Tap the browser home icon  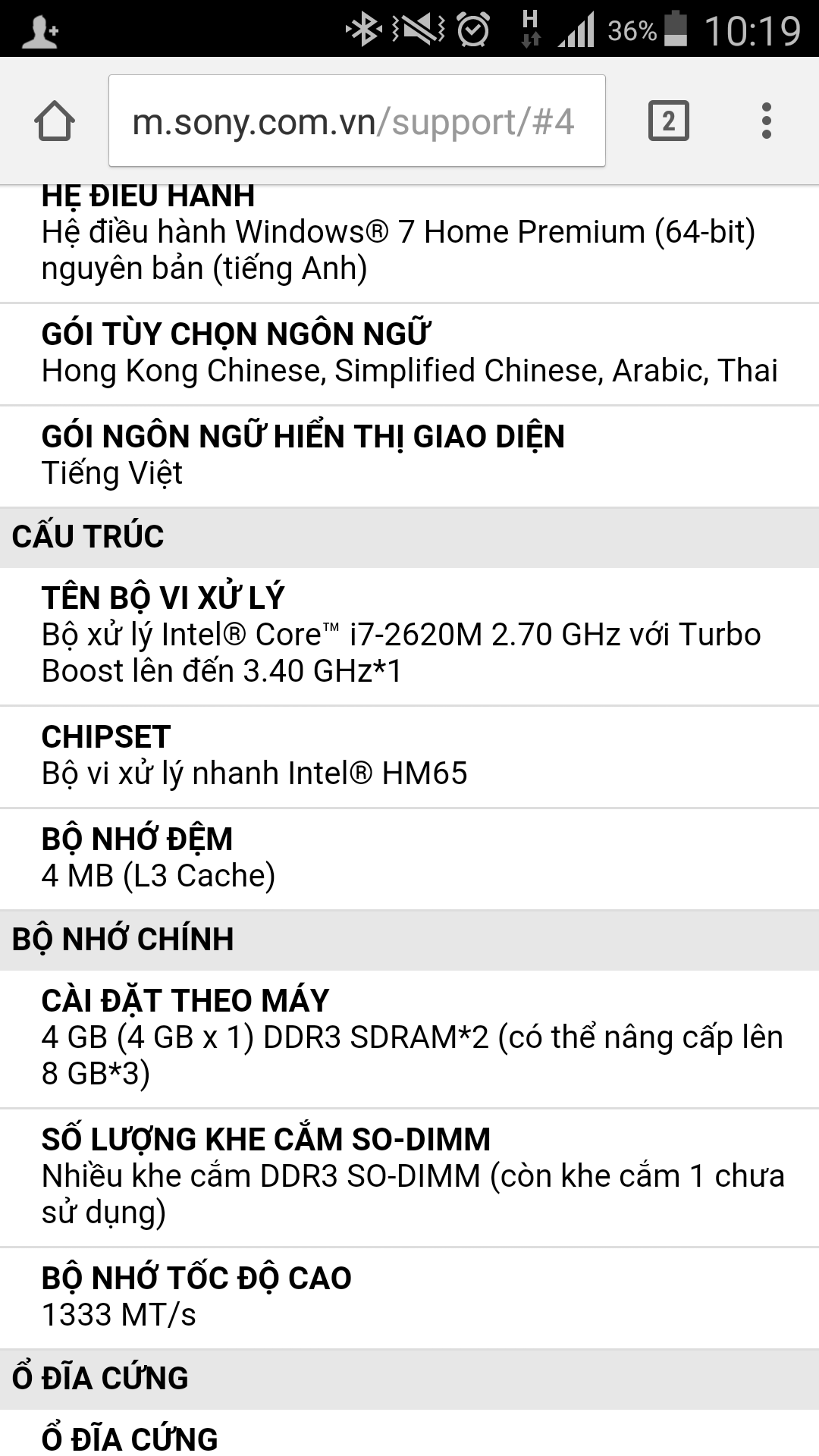(55, 121)
